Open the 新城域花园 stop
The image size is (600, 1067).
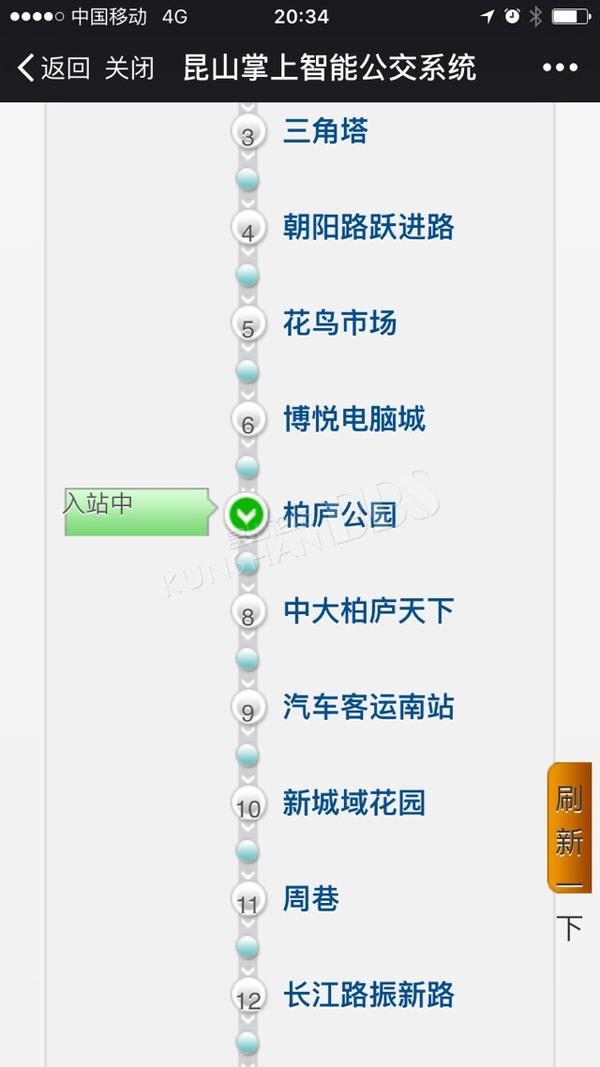tap(354, 803)
